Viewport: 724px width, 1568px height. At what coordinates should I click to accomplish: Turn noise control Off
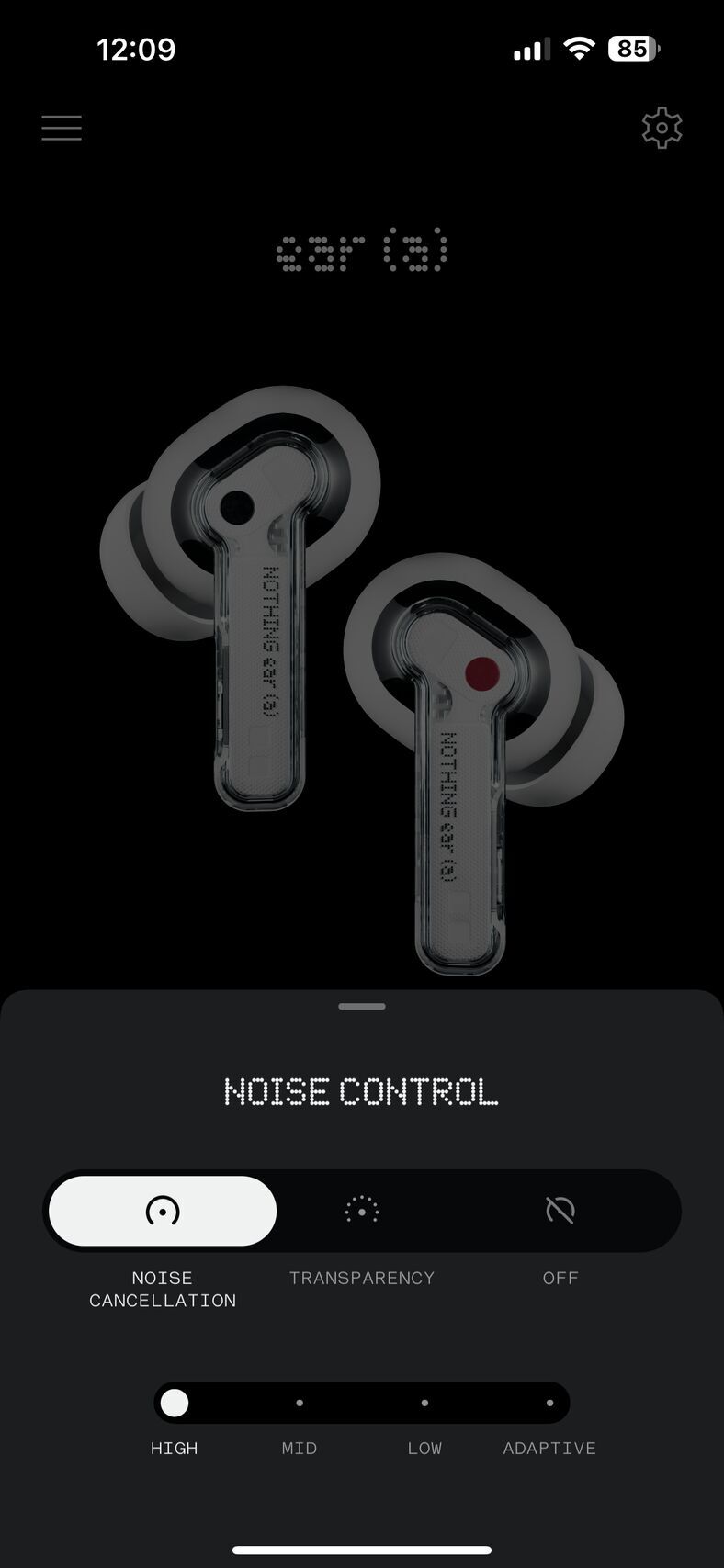point(560,1211)
